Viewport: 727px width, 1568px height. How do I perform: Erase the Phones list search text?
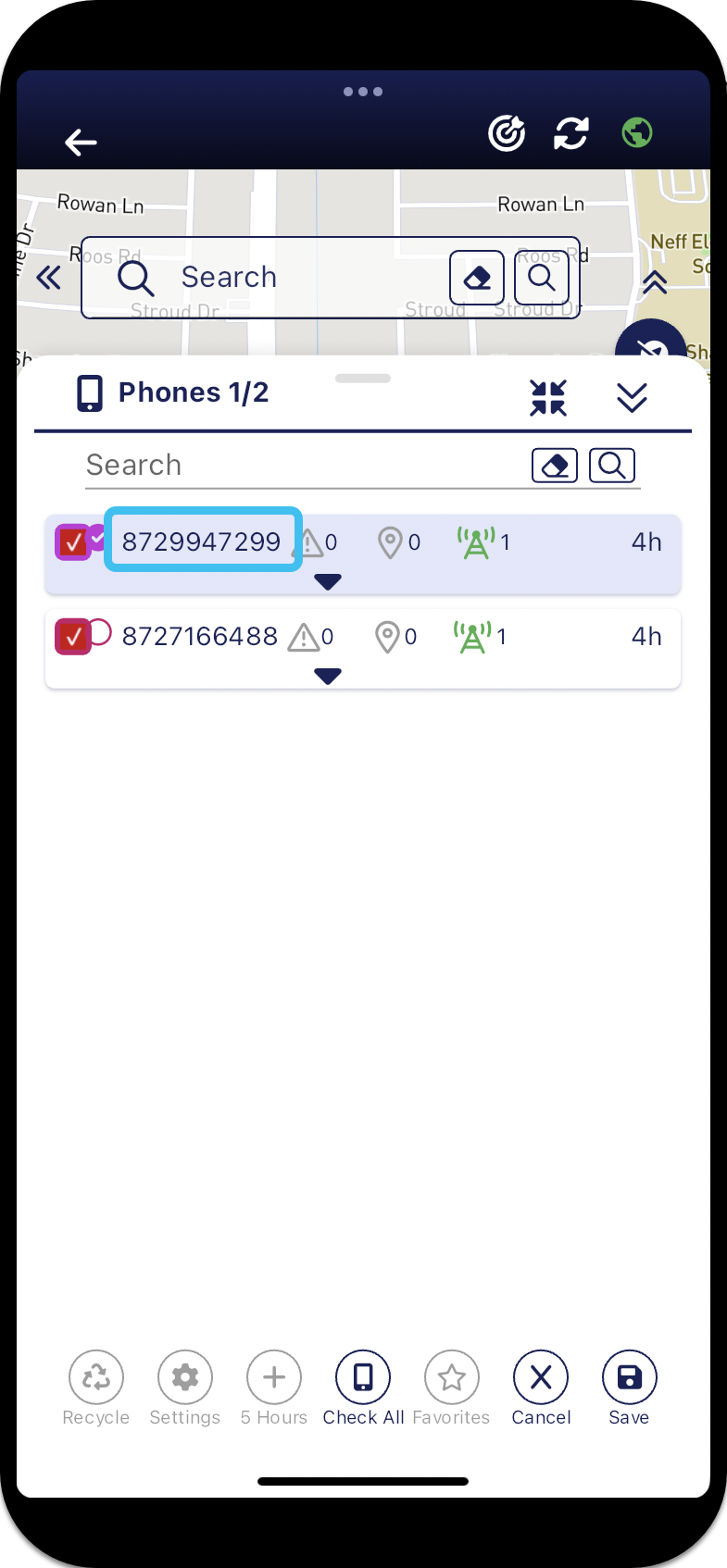pos(555,465)
